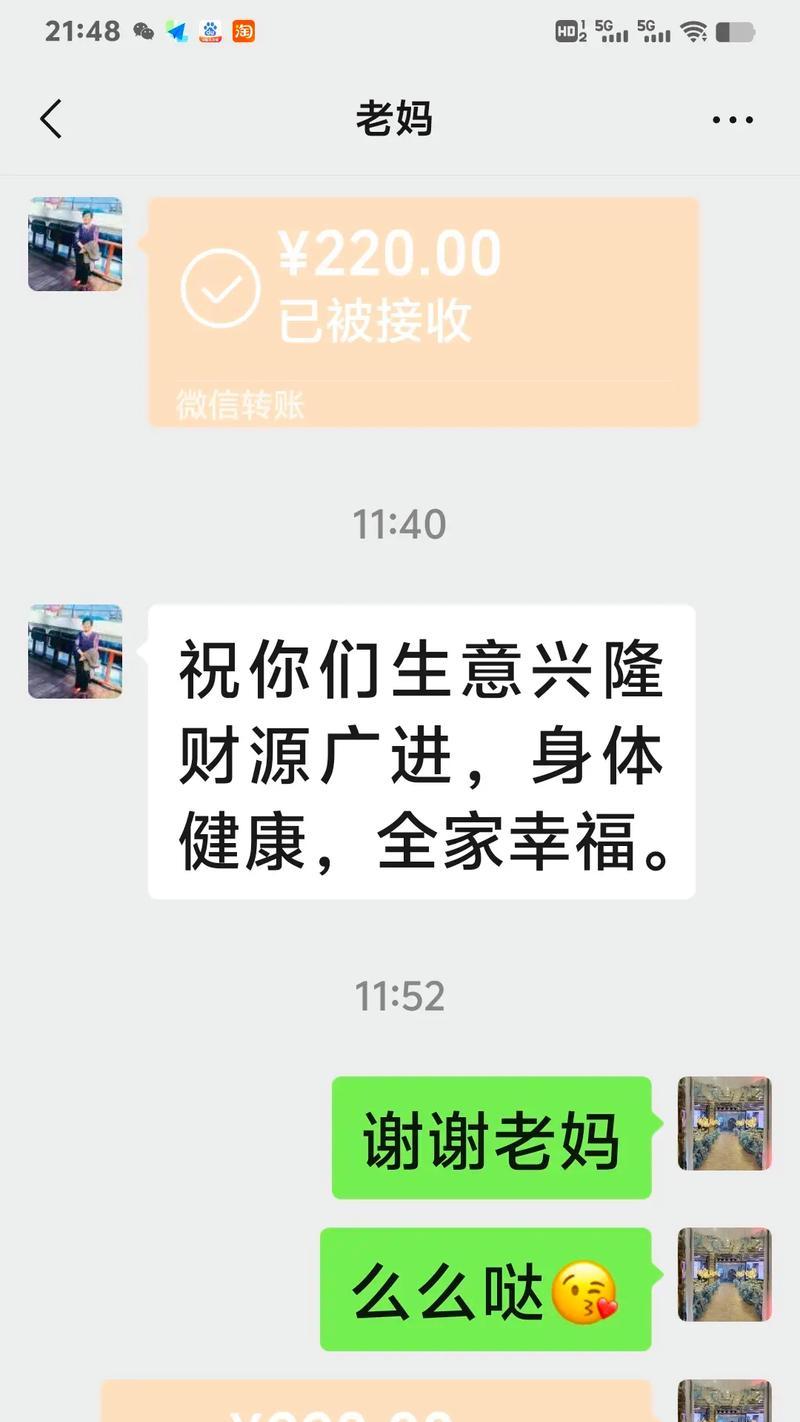Image resolution: width=800 pixels, height=1422 pixels.
Task: Go back from the 老妈 chat
Action: [51, 119]
